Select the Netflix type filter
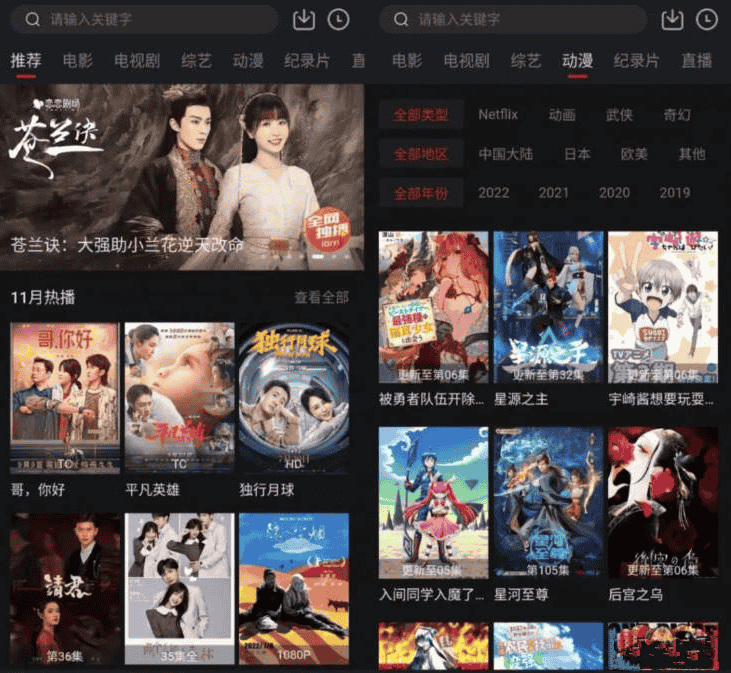 click(x=498, y=114)
